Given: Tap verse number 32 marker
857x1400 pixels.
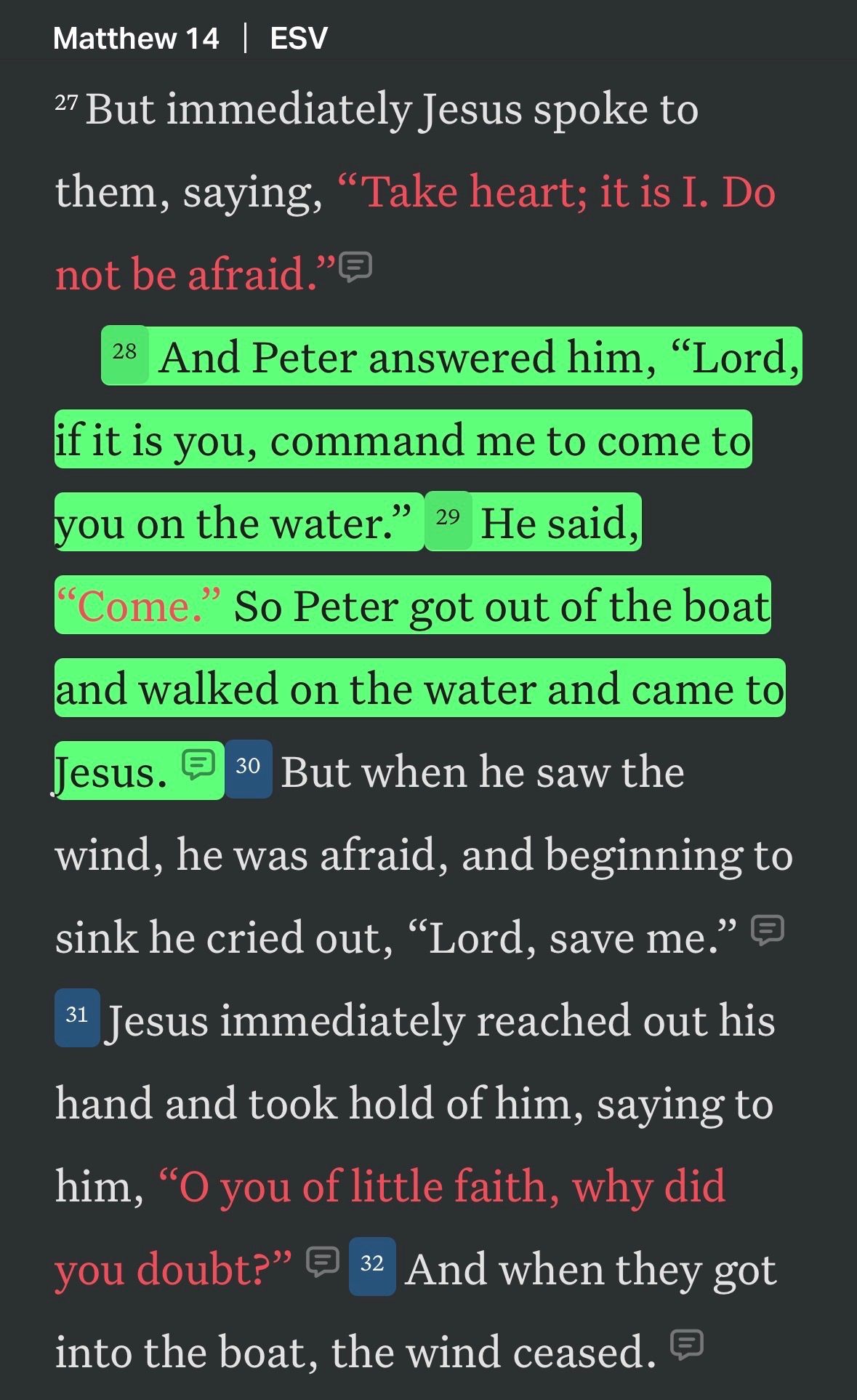Looking at the screenshot, I should (x=372, y=1266).
